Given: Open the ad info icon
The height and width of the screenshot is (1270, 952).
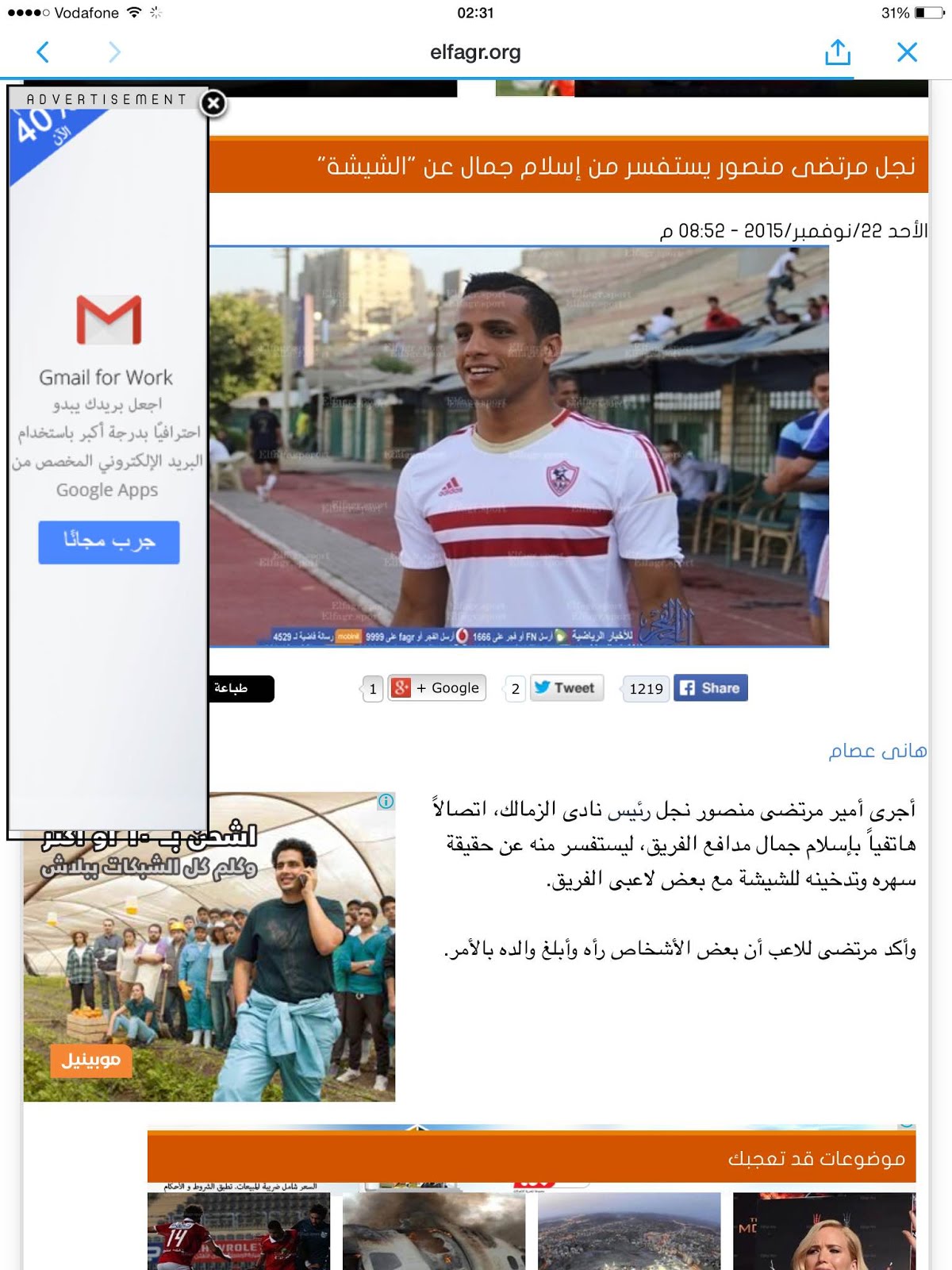Looking at the screenshot, I should (386, 801).
